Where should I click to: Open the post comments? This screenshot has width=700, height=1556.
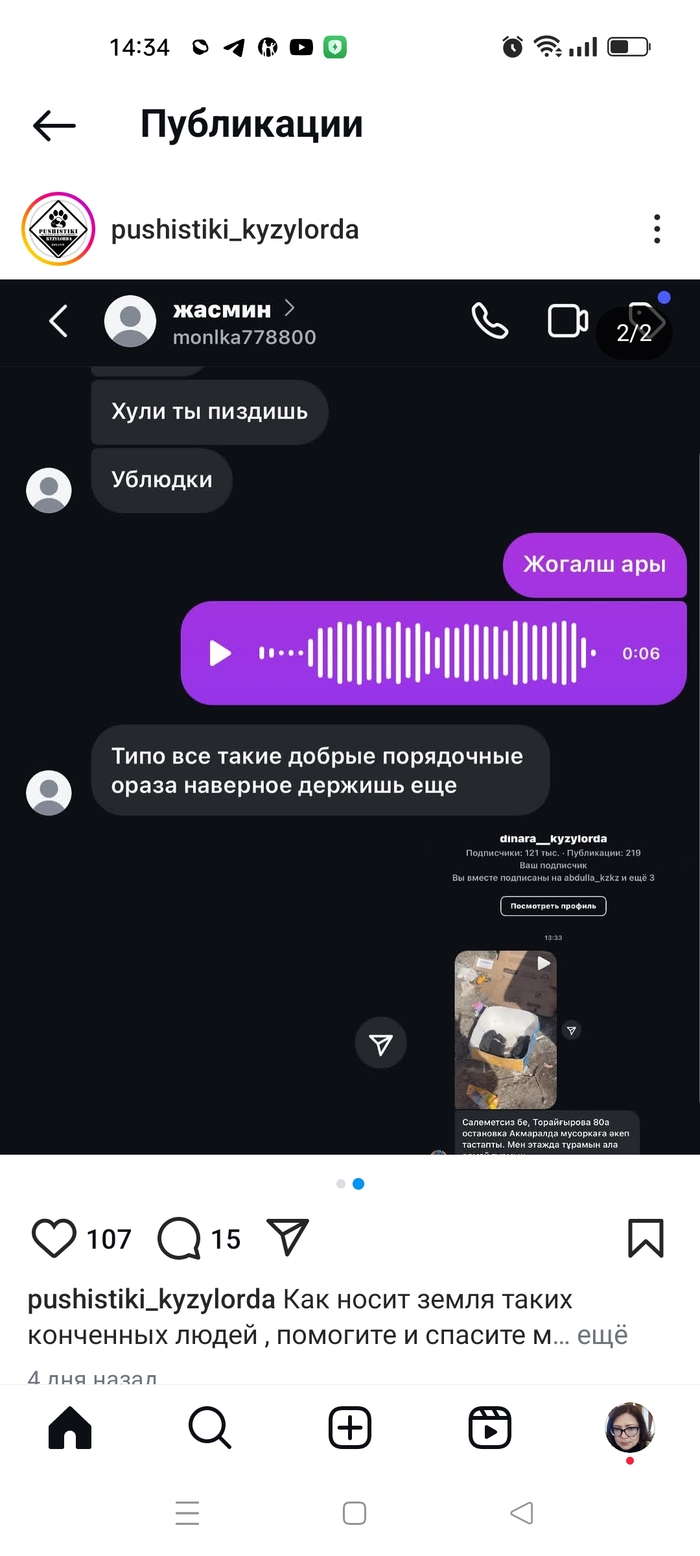click(x=180, y=1238)
